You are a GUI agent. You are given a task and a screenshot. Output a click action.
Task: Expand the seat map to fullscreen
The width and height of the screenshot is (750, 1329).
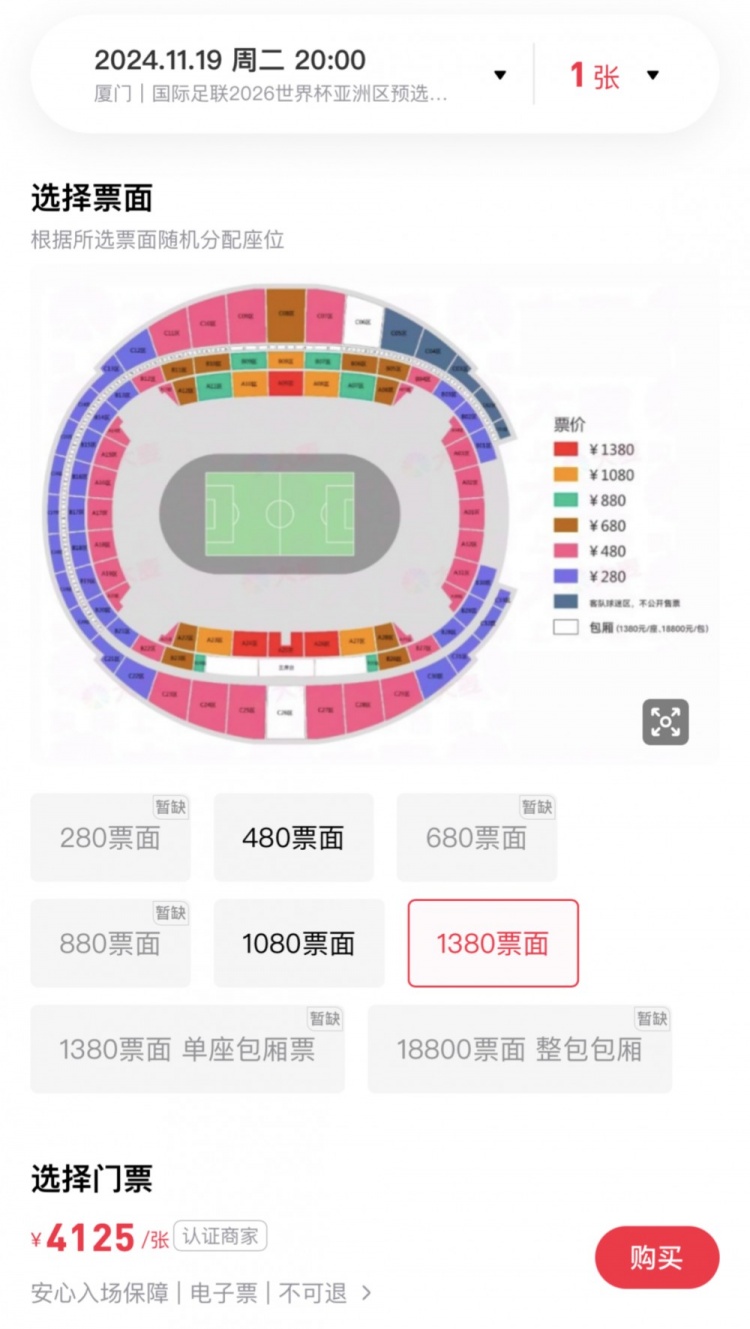(665, 721)
